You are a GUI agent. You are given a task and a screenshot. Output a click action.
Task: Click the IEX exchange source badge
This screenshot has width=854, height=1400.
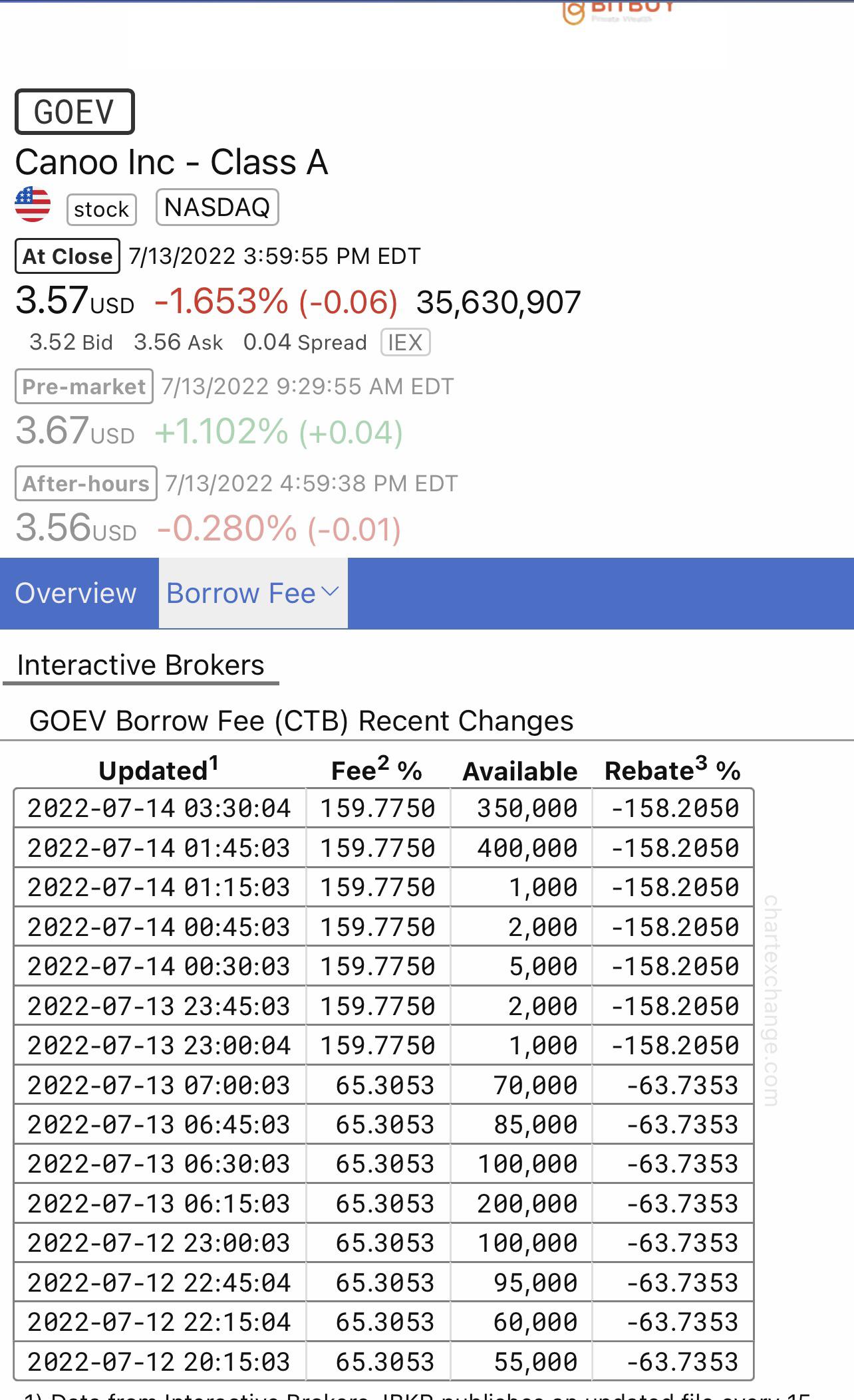pos(406,342)
